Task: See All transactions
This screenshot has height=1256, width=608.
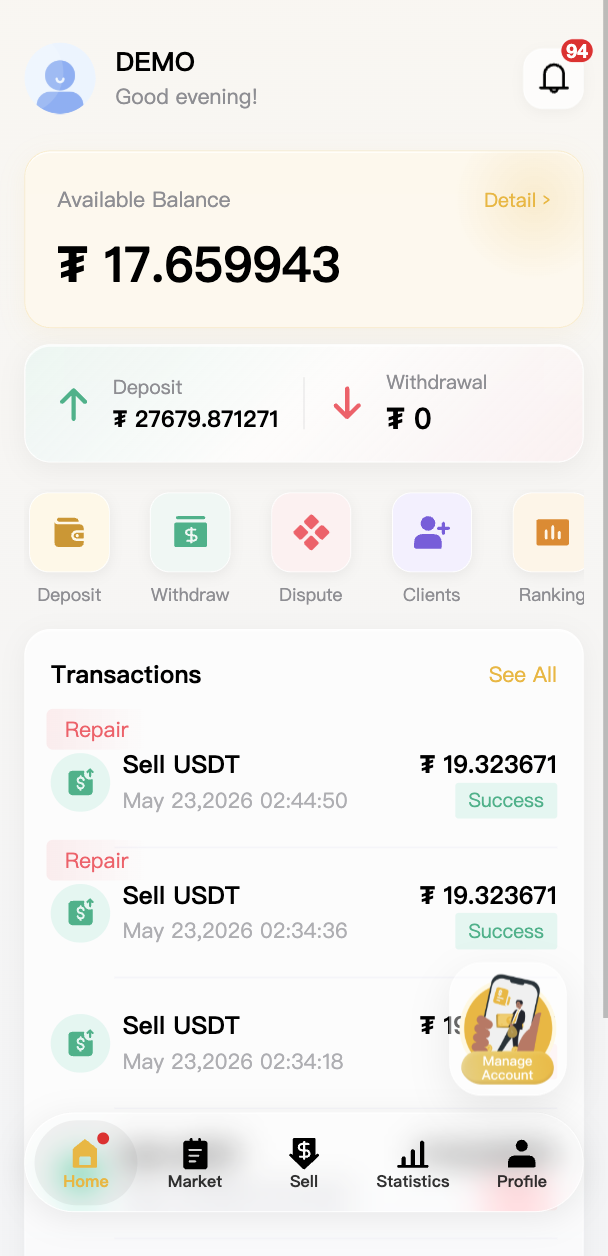Action: (522, 675)
